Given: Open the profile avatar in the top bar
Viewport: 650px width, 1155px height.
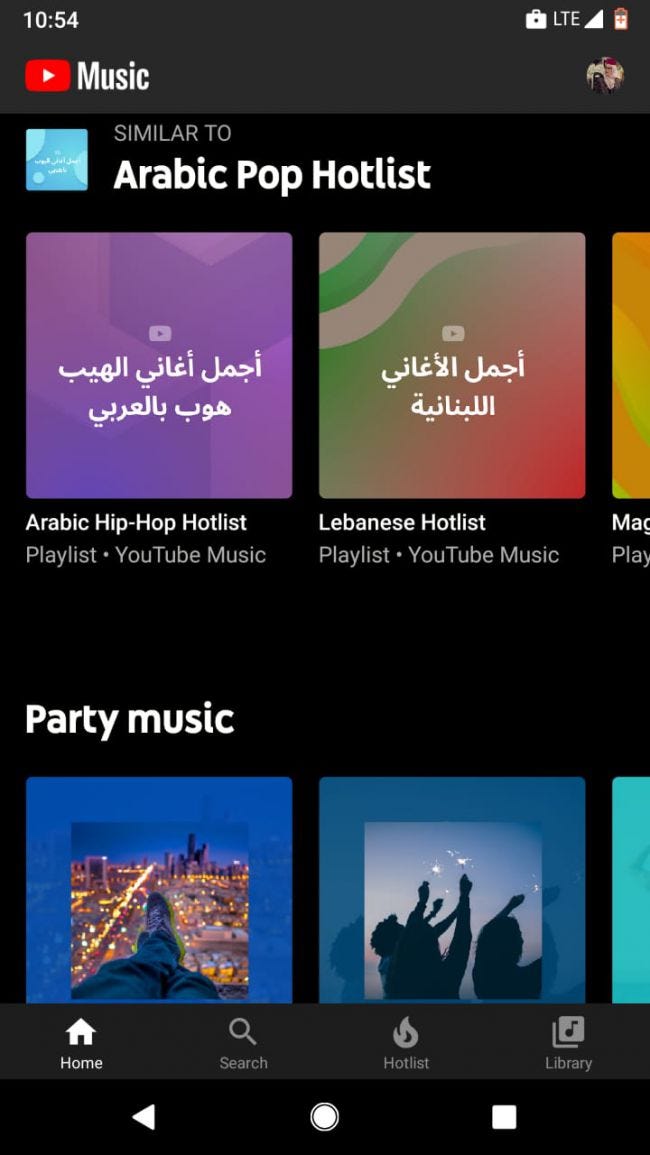Looking at the screenshot, I should tap(605, 76).
